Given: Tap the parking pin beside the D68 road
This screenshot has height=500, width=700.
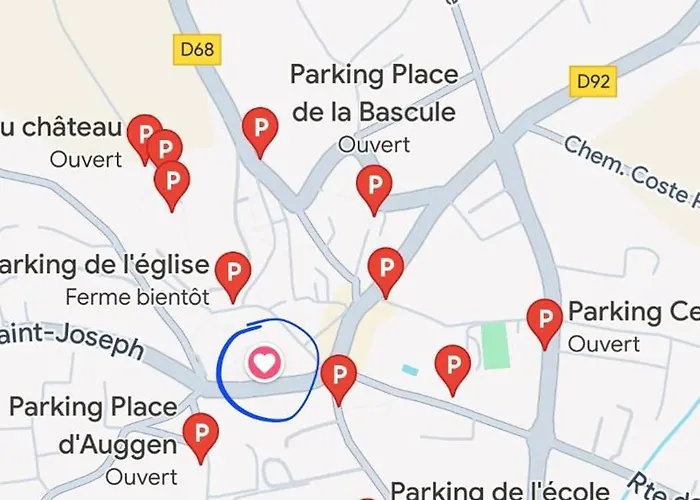Looking at the screenshot, I should (260, 128).
